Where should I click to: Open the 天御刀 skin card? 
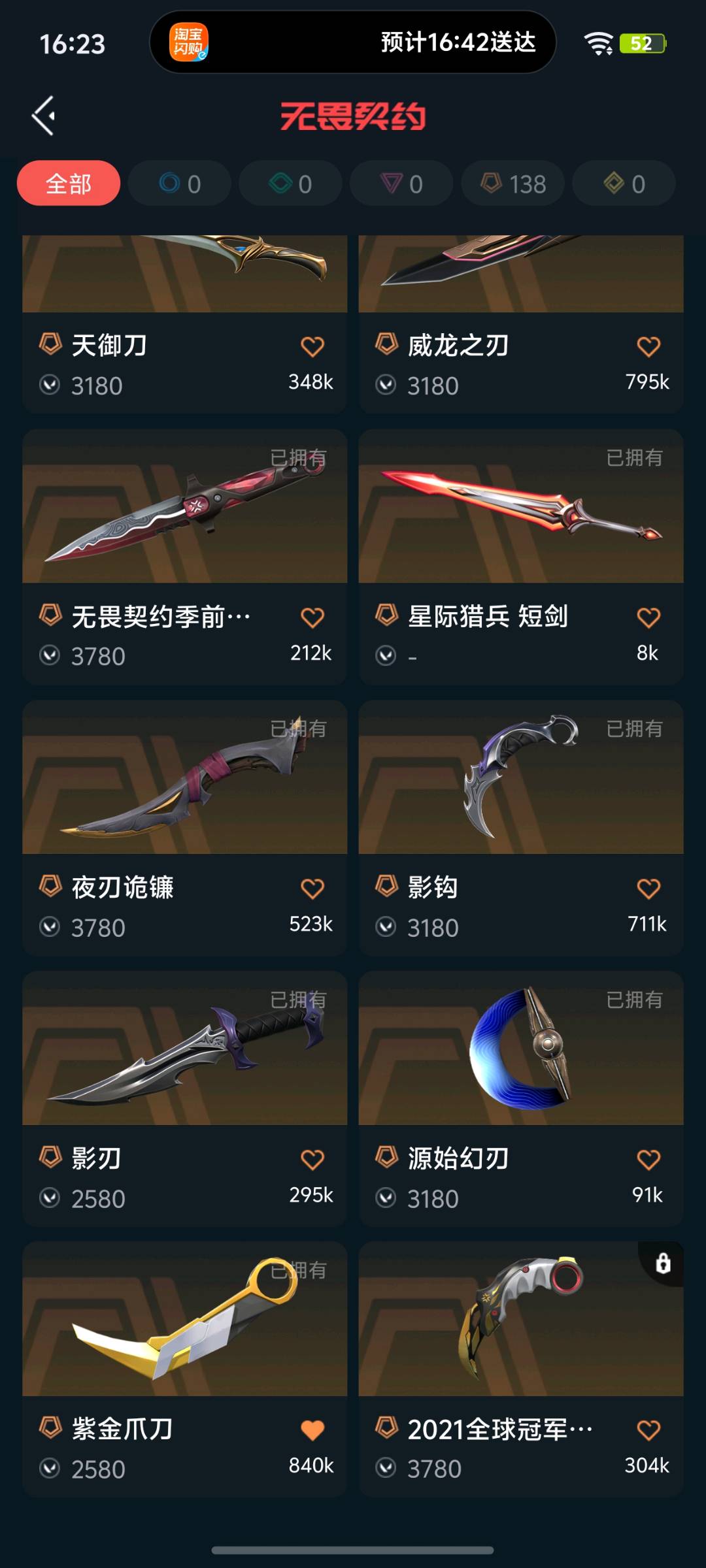184,324
